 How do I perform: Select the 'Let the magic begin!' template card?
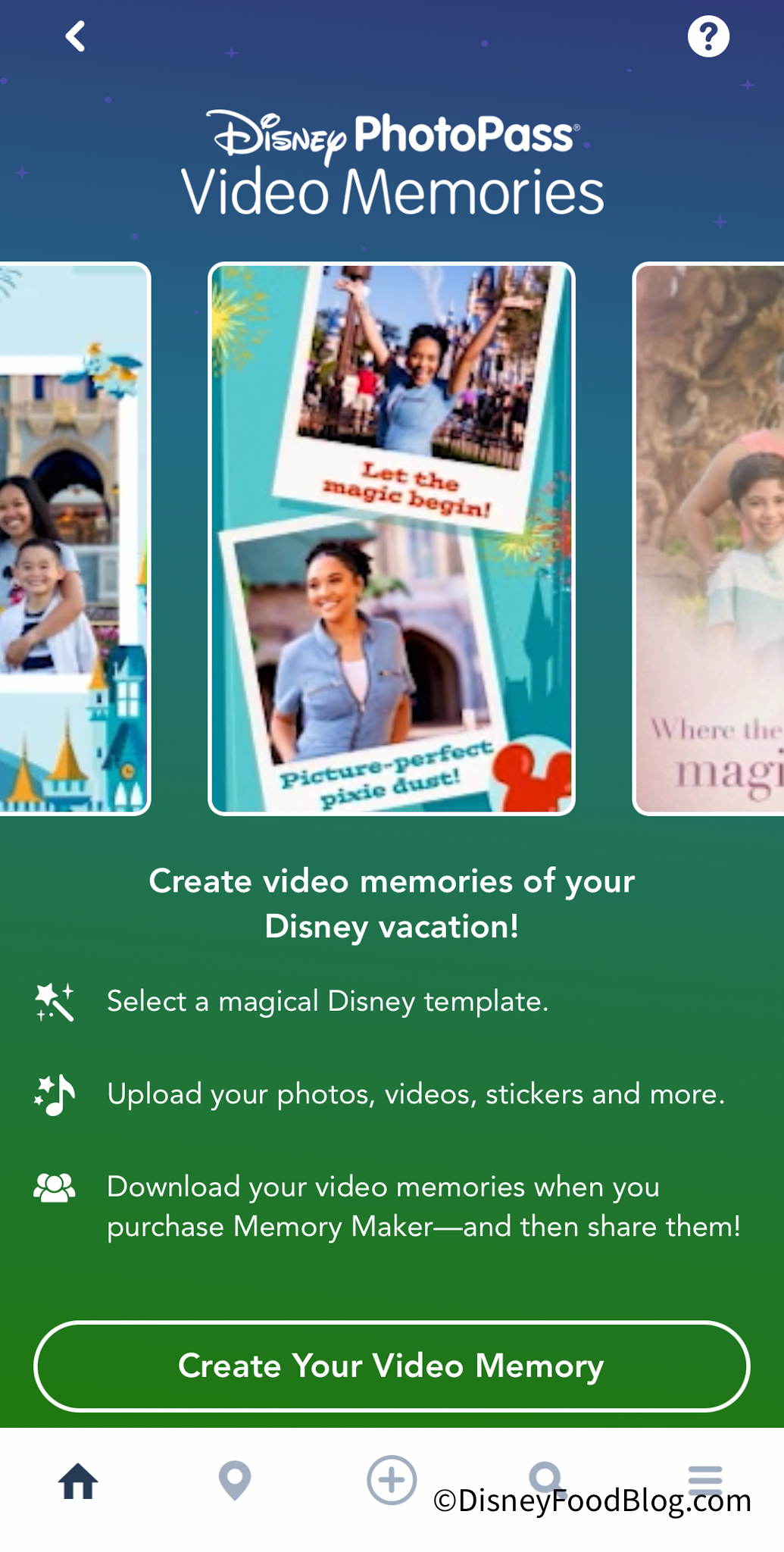coord(392,538)
